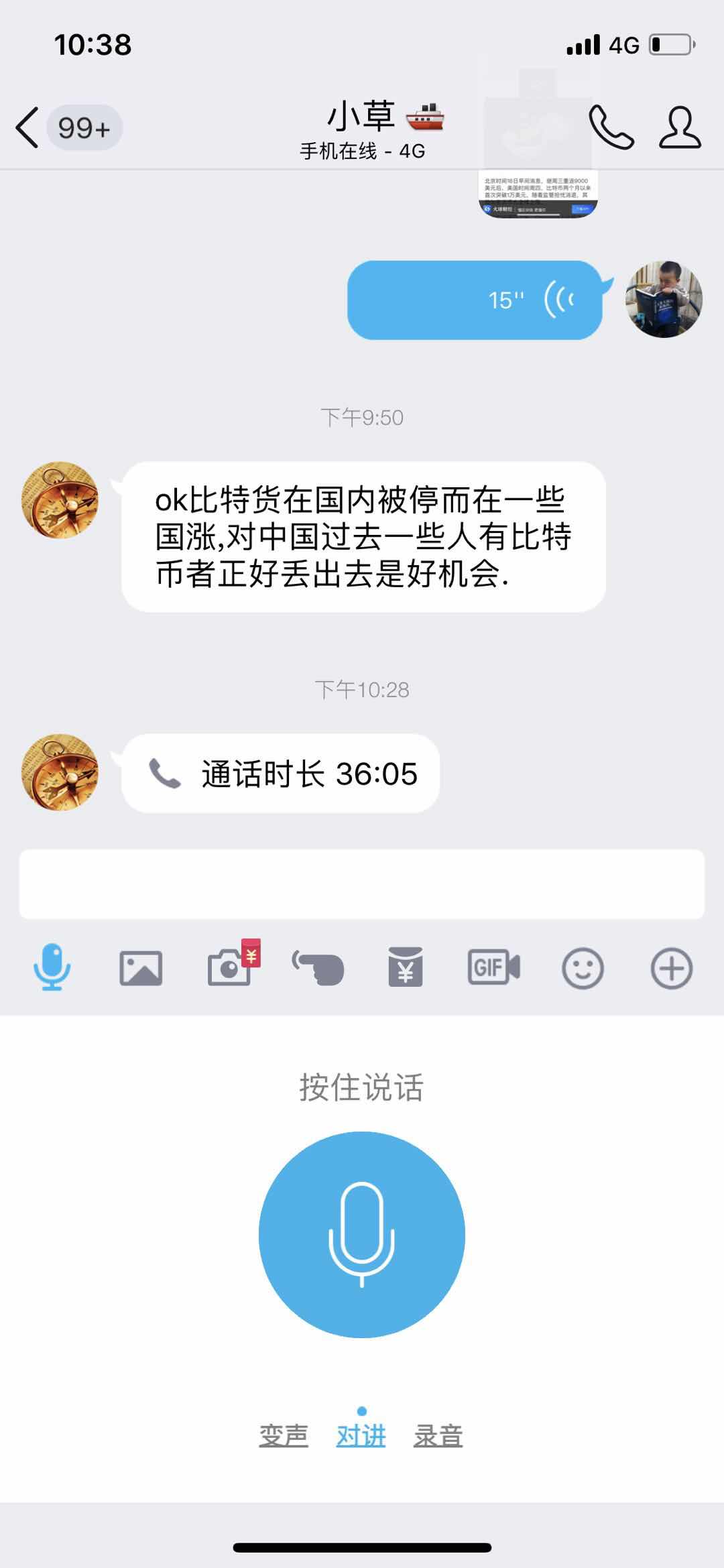Open more options plus menu
Image resolution: width=724 pixels, height=1568 pixels.
point(671,968)
